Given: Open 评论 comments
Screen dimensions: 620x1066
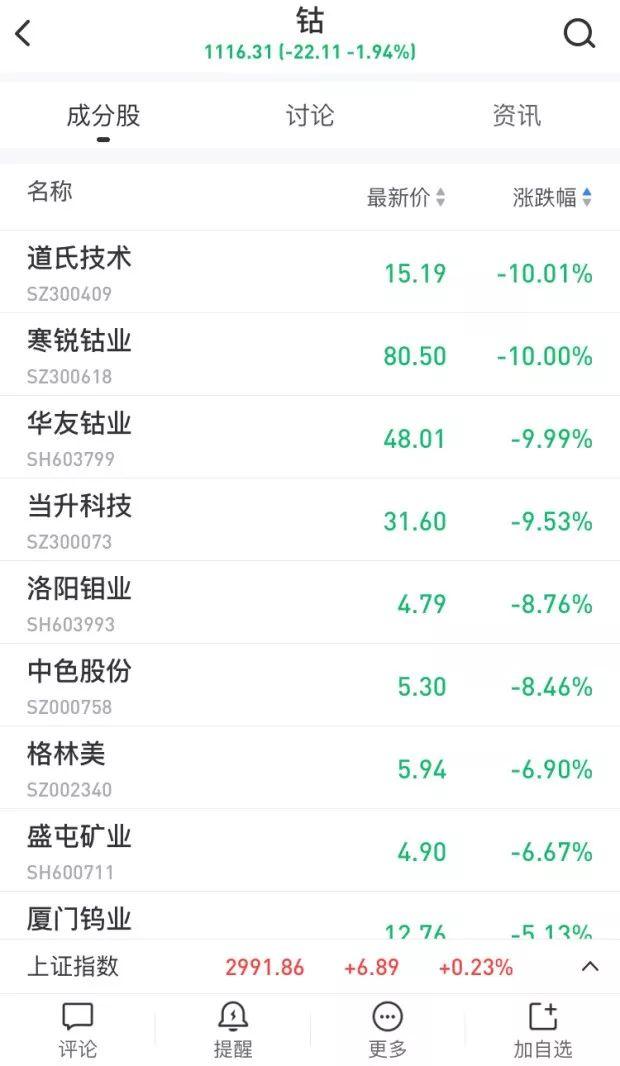Looking at the screenshot, I should click(x=77, y=1030).
